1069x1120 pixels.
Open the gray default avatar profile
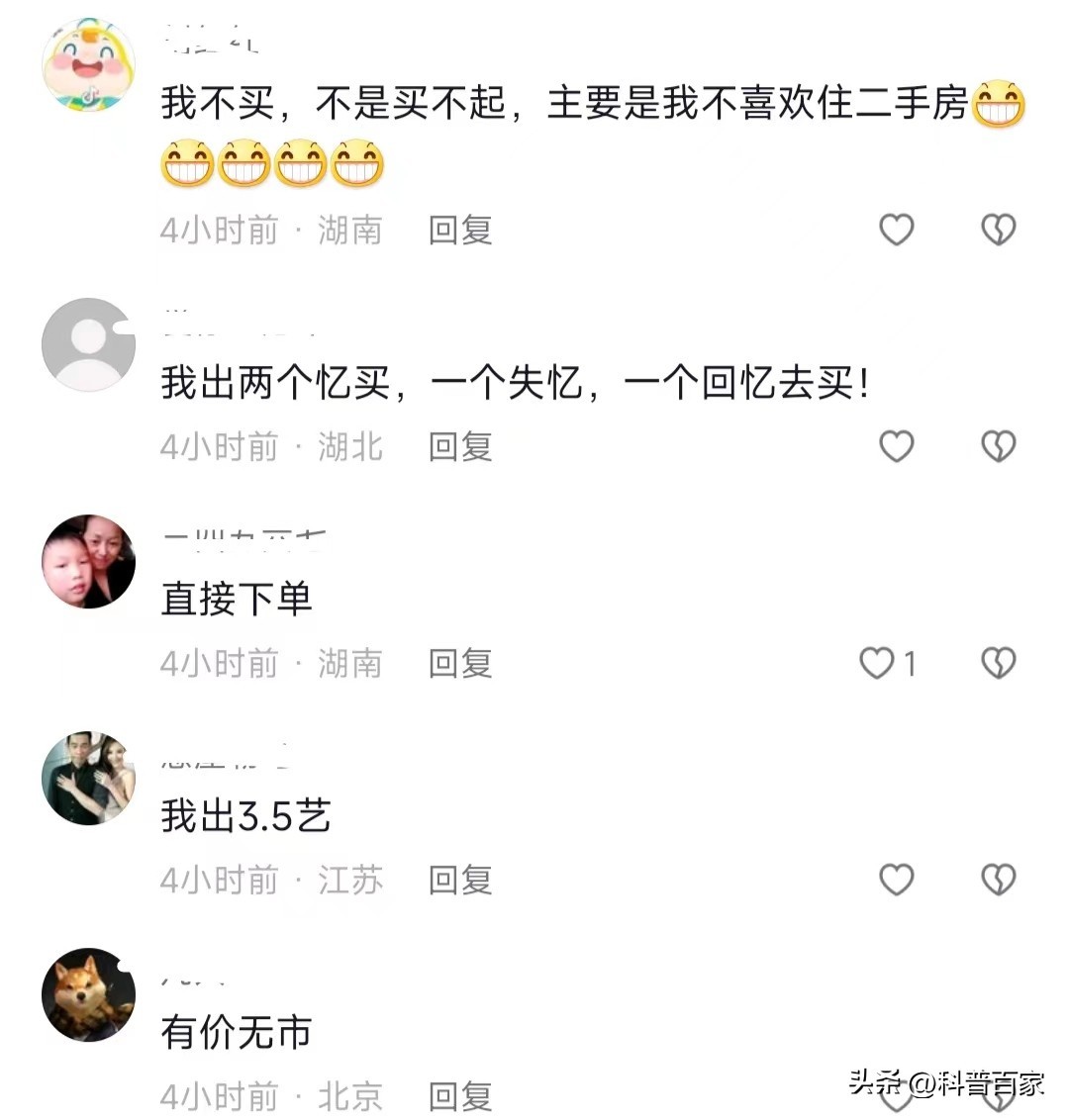click(88, 344)
